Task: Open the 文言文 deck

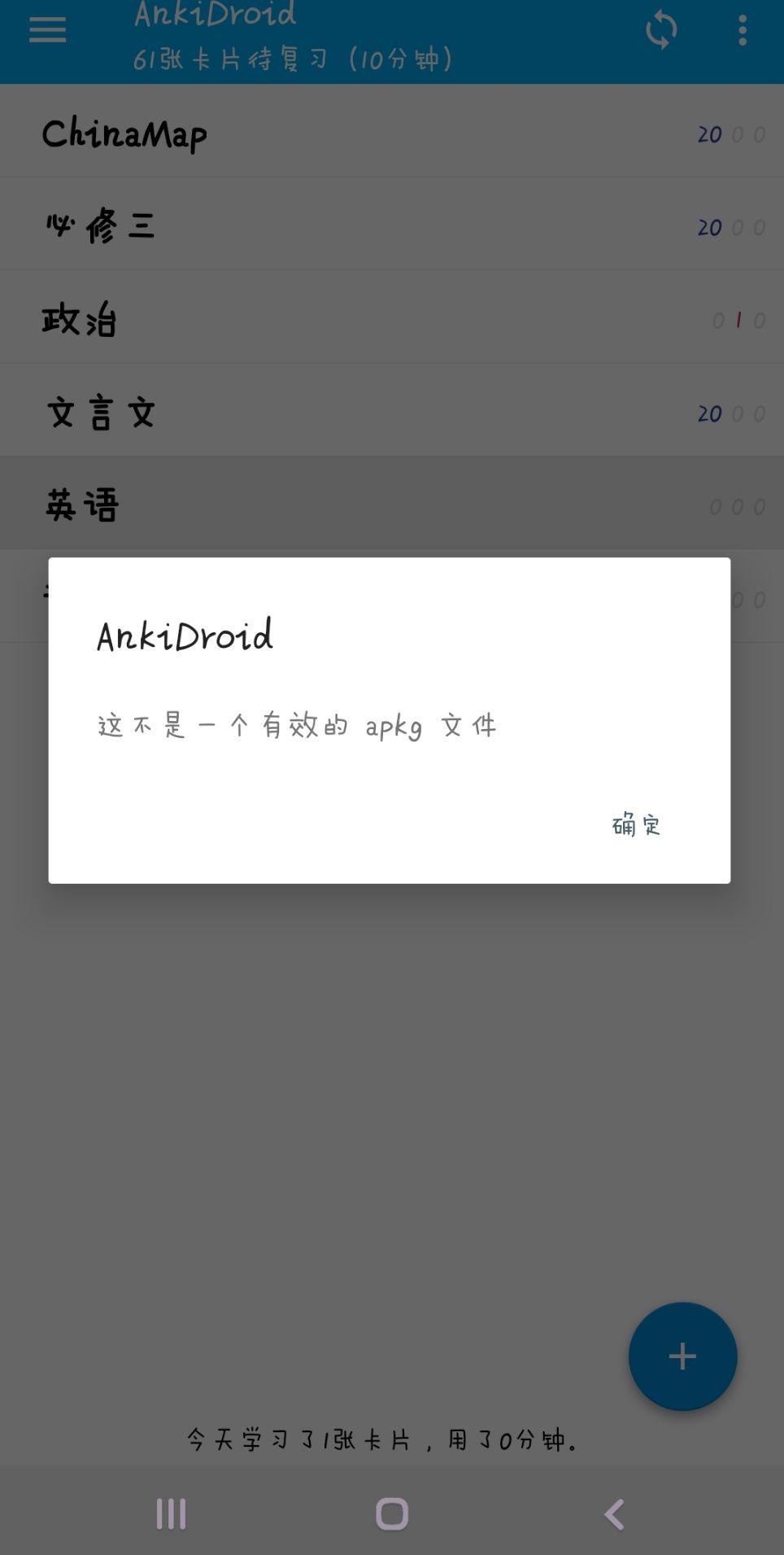Action: [x=101, y=413]
